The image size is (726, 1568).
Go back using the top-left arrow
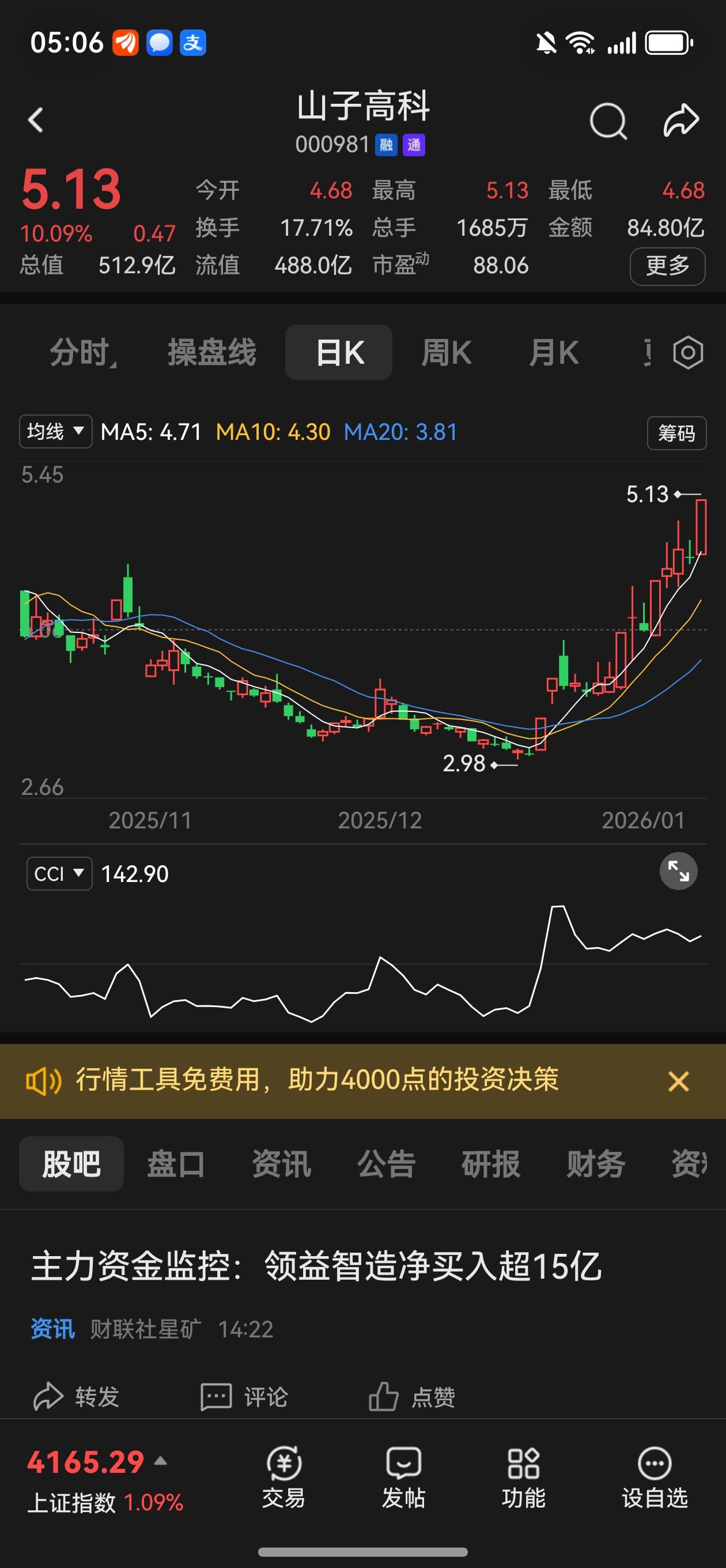[x=36, y=120]
